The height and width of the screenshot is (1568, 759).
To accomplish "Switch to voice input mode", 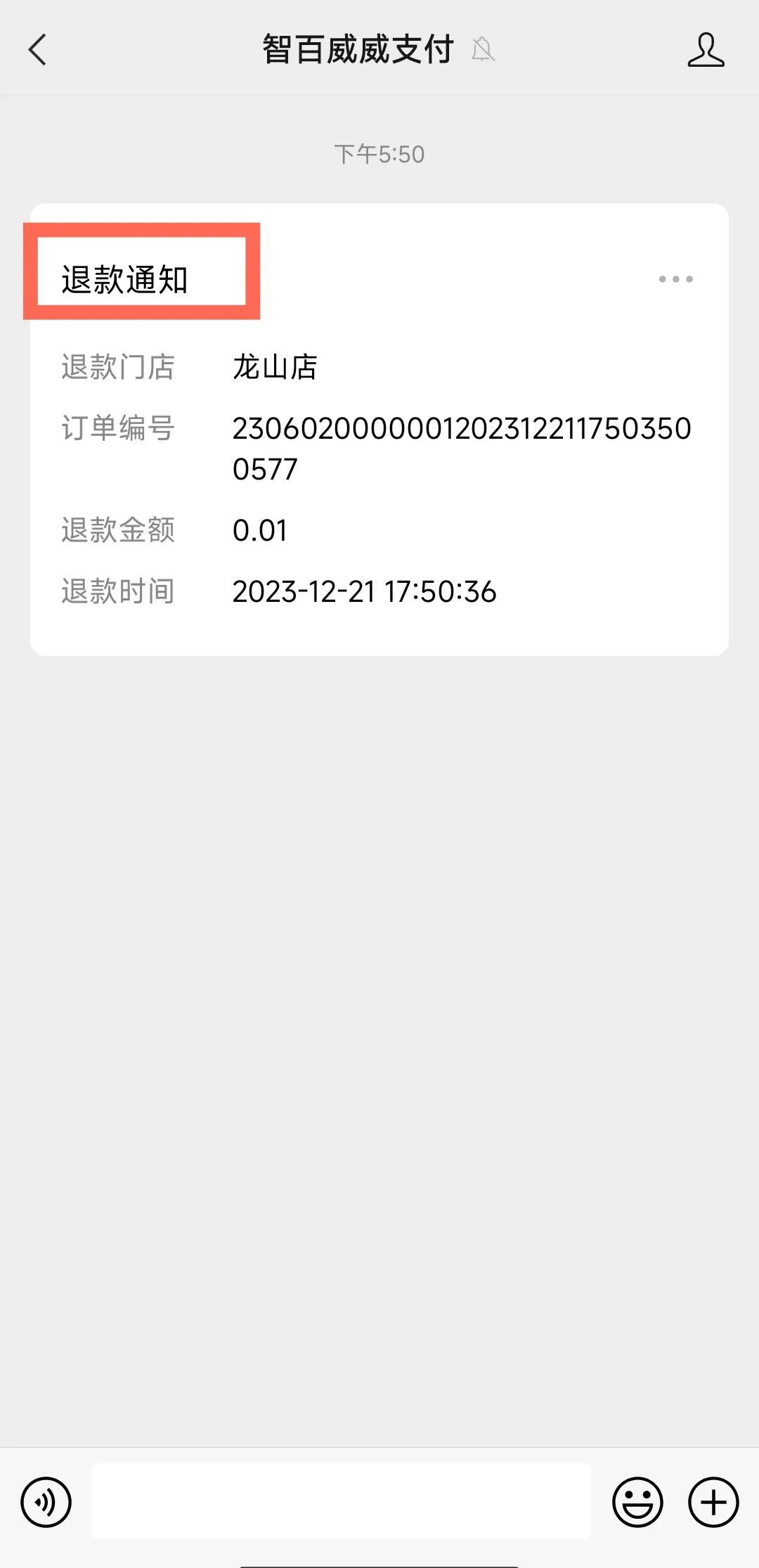I will pos(46,1502).
